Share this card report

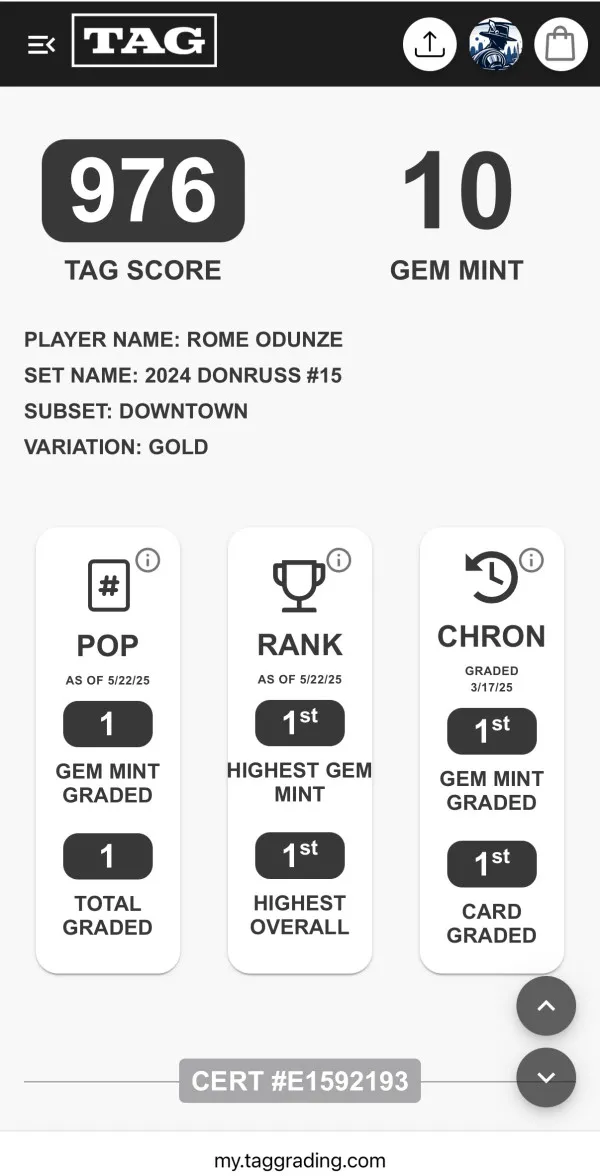[x=430, y=44]
